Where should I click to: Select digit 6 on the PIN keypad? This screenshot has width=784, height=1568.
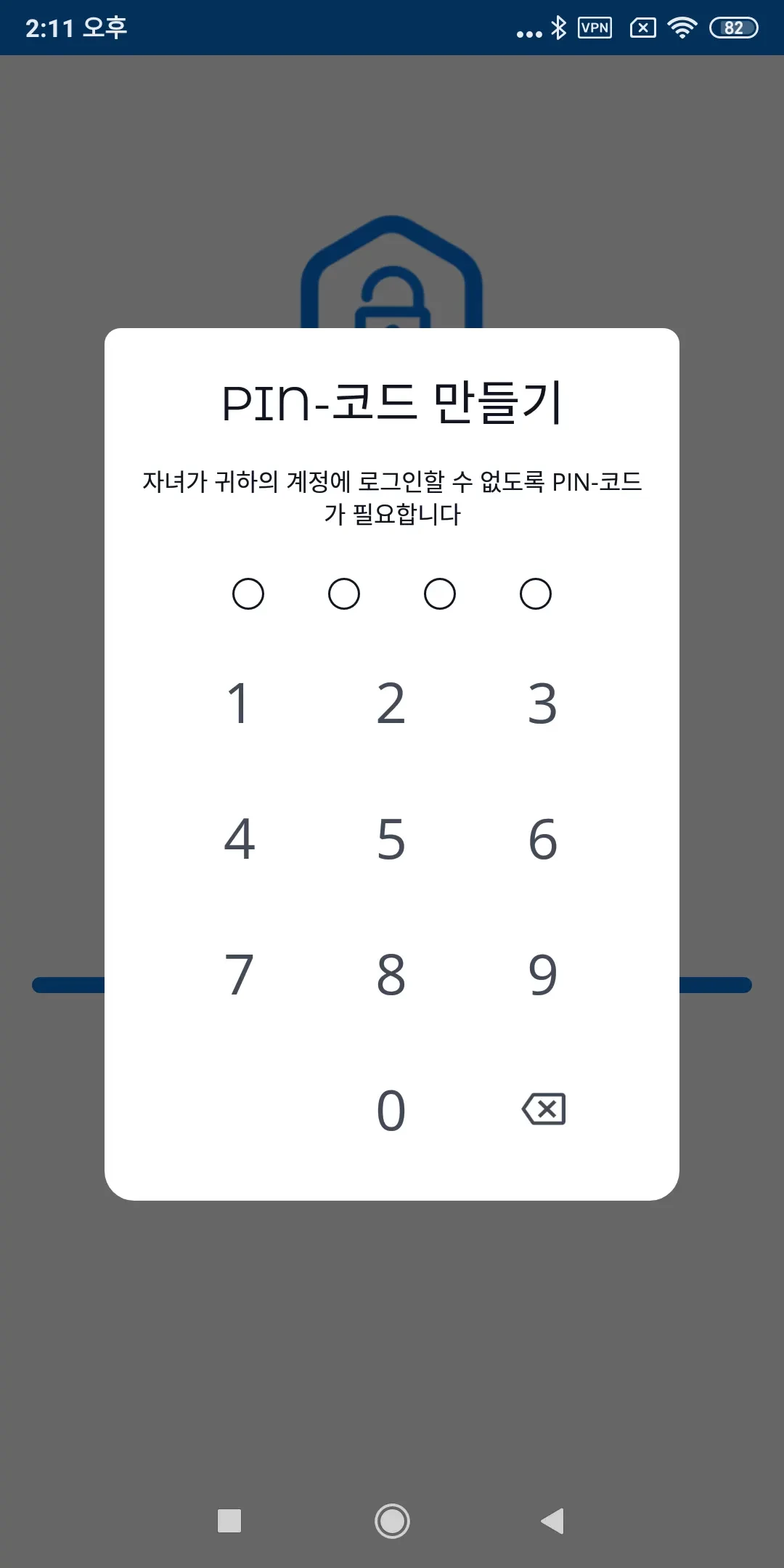coord(542,839)
